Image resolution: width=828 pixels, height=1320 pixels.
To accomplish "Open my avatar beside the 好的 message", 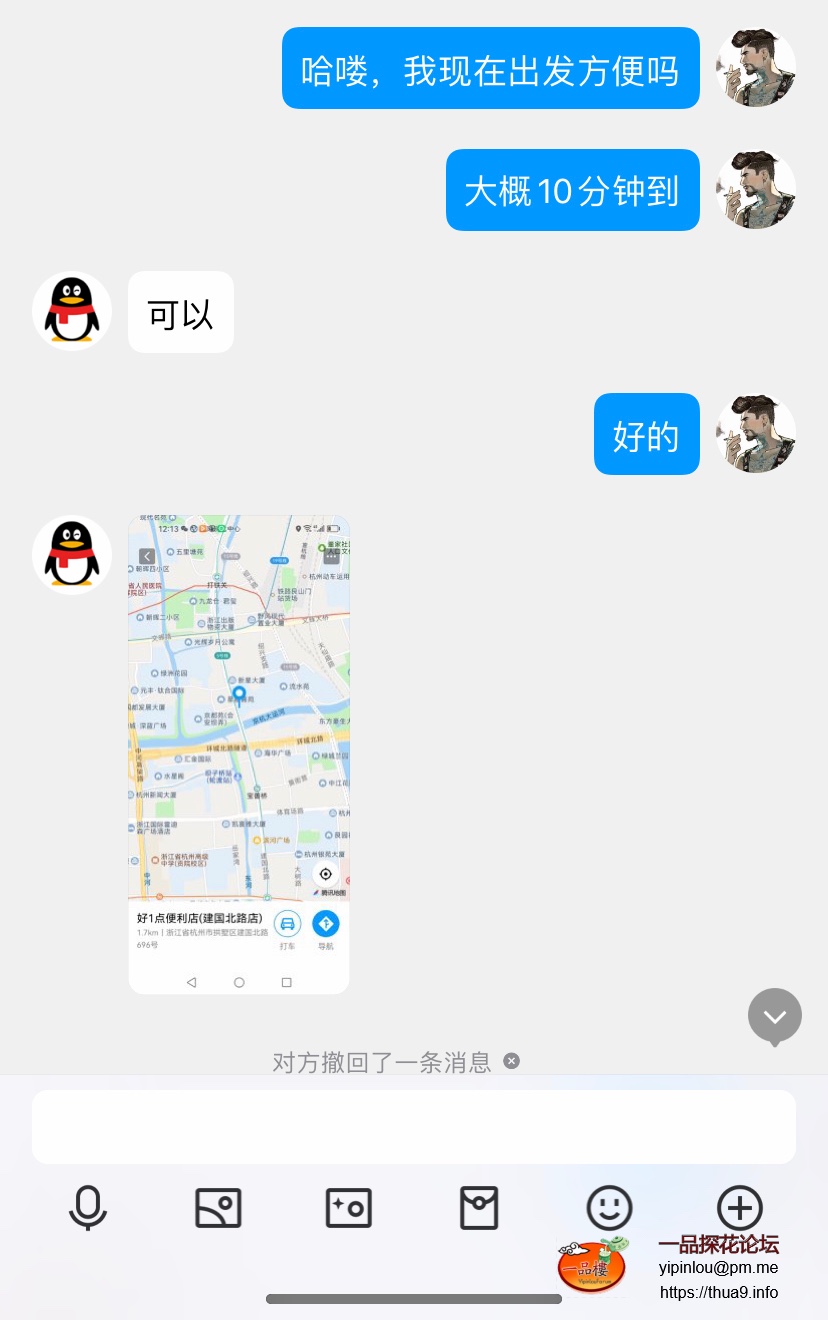I will 756,434.
